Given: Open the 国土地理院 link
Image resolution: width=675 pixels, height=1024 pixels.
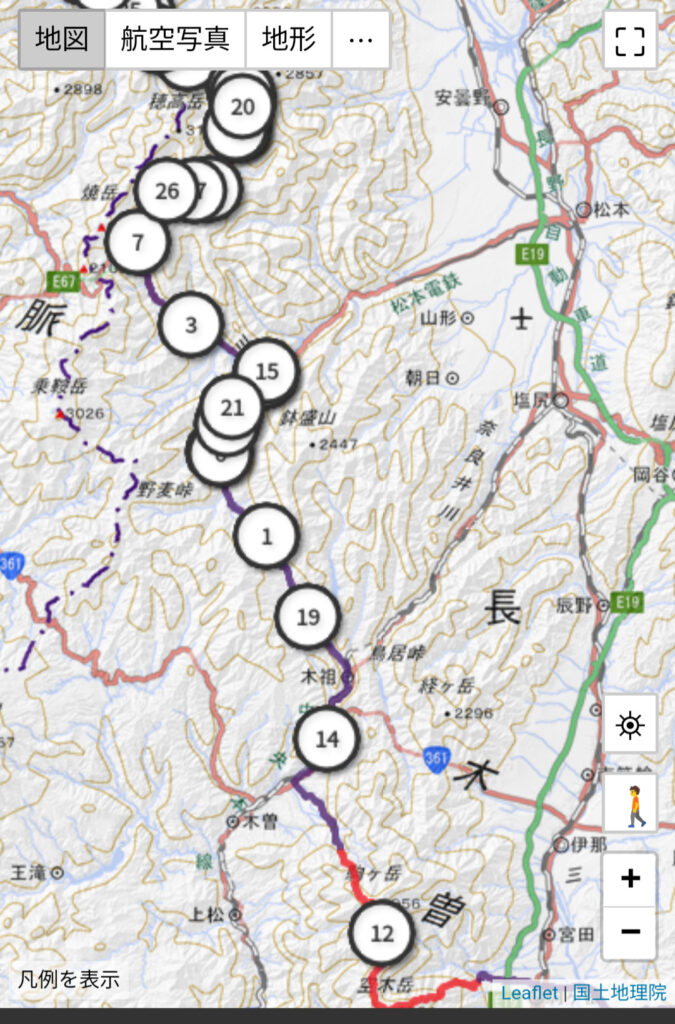Looking at the screenshot, I should (x=620, y=993).
